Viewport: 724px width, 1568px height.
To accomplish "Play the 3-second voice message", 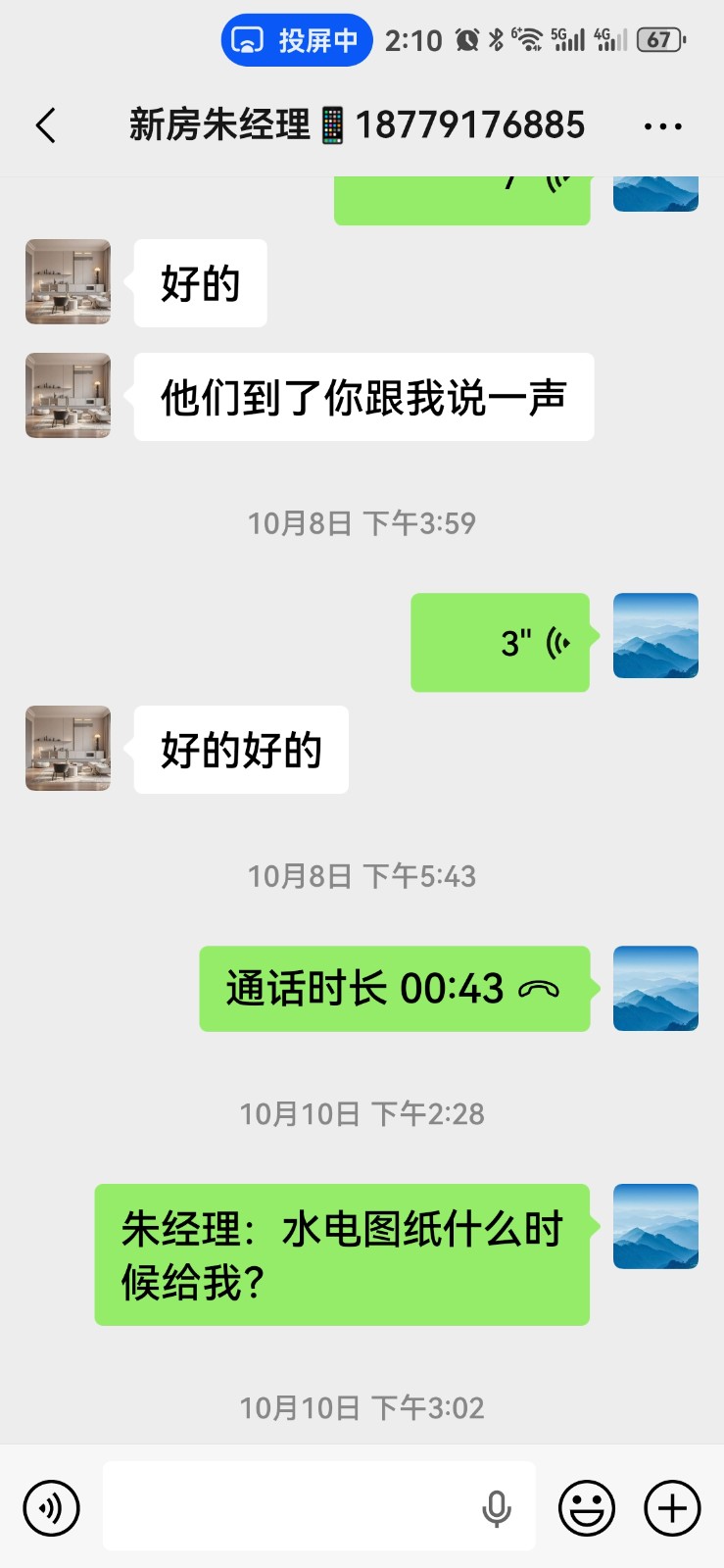I will [501, 643].
